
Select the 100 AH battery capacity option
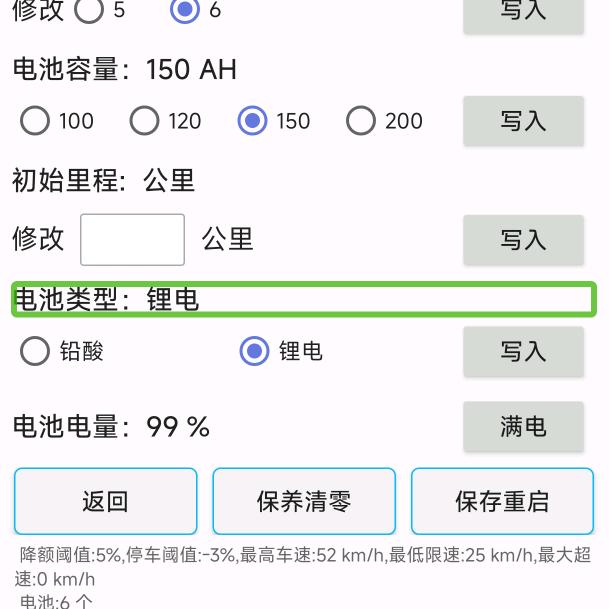pyautogui.click(x=57, y=121)
